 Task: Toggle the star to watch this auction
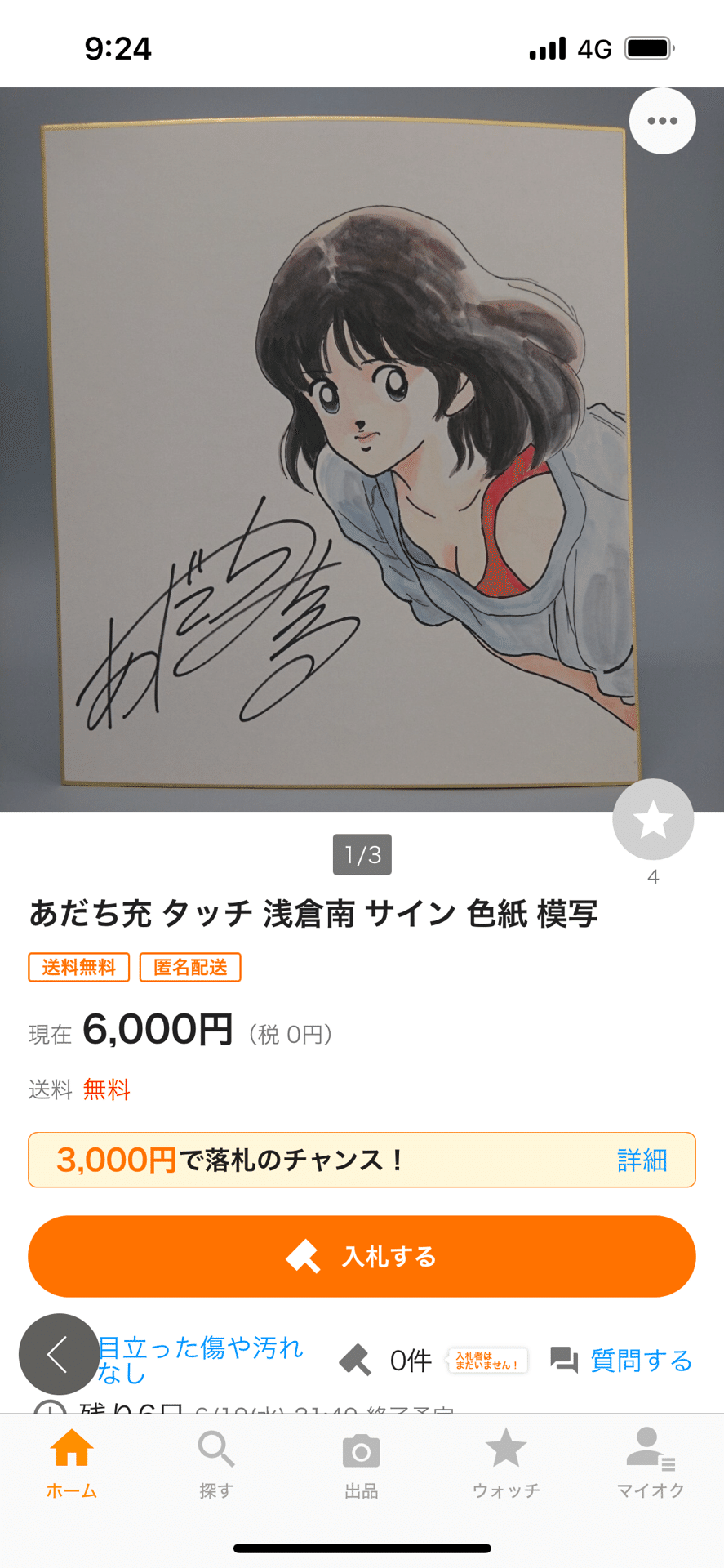click(x=652, y=819)
